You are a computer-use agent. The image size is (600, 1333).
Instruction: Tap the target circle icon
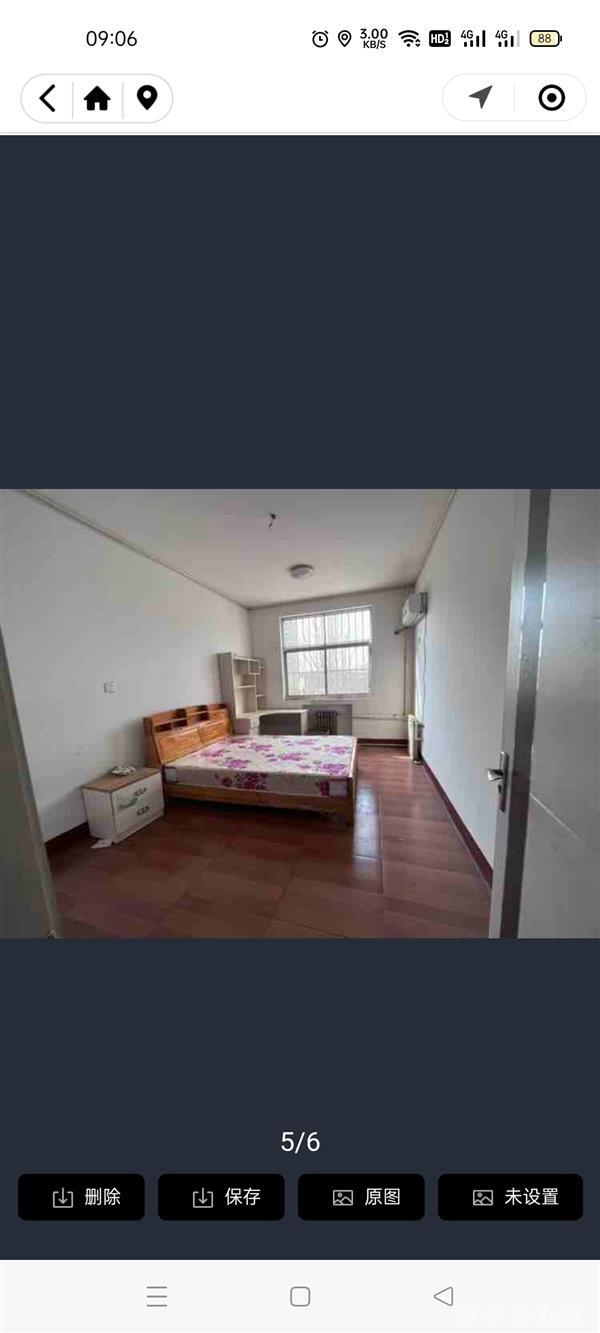(551, 97)
